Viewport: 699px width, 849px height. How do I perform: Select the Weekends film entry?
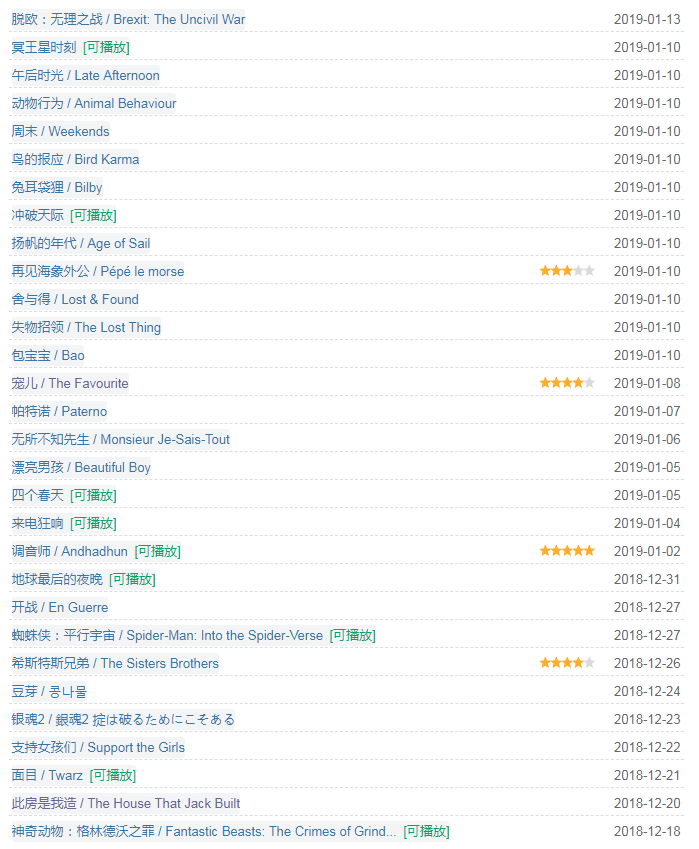click(60, 131)
